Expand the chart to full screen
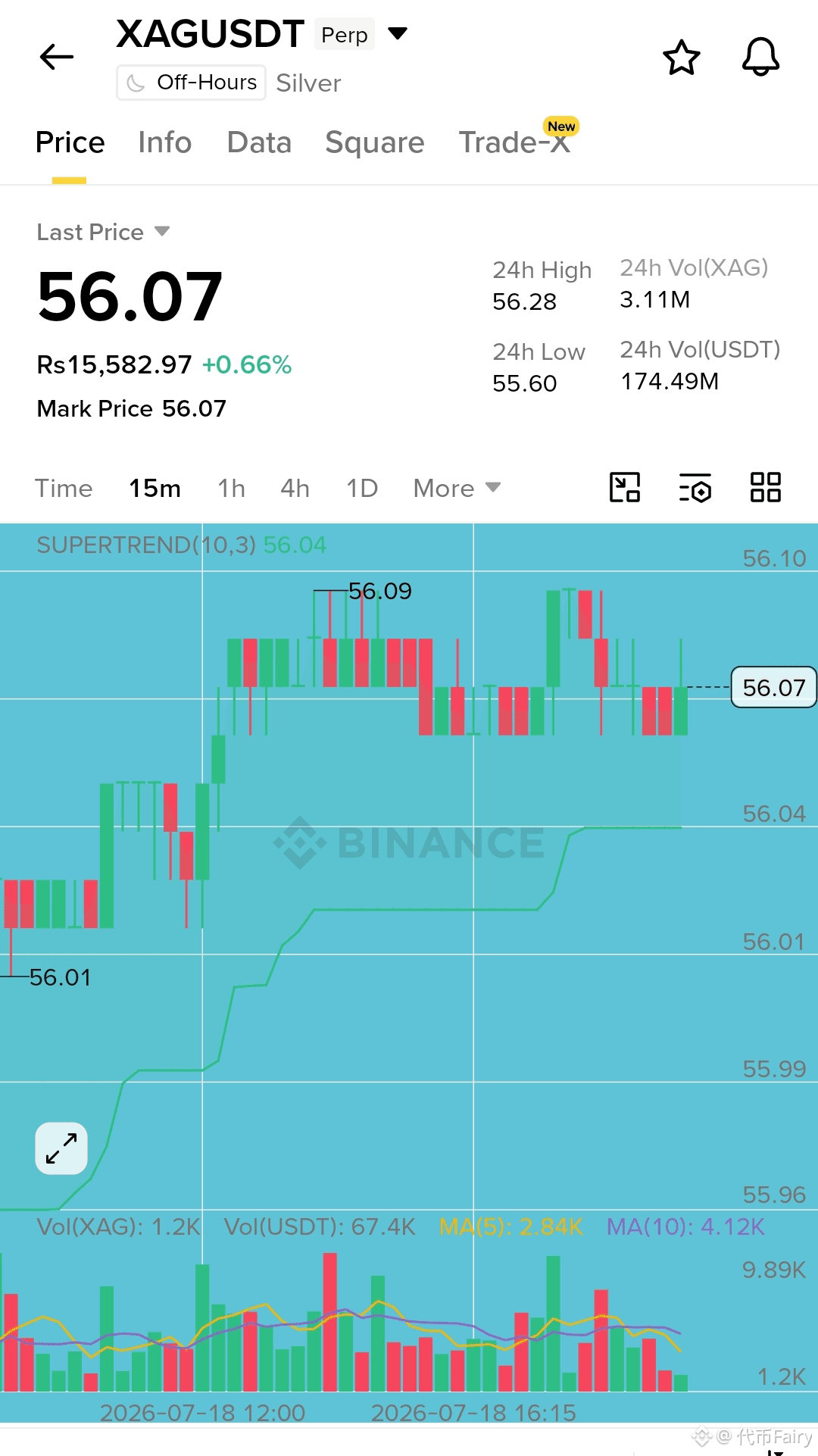The height and width of the screenshot is (1456, 818). 61,1148
